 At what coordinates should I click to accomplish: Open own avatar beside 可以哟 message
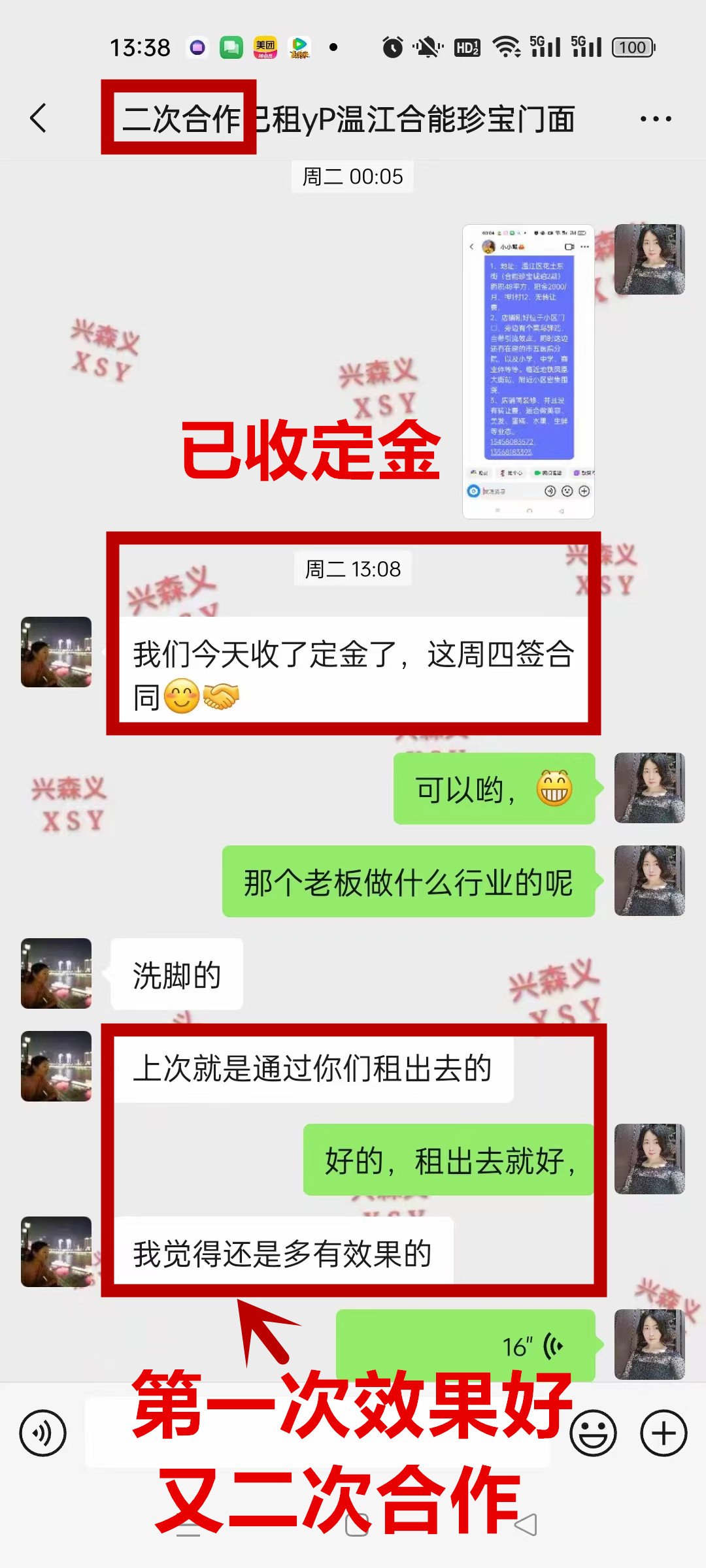(x=649, y=788)
